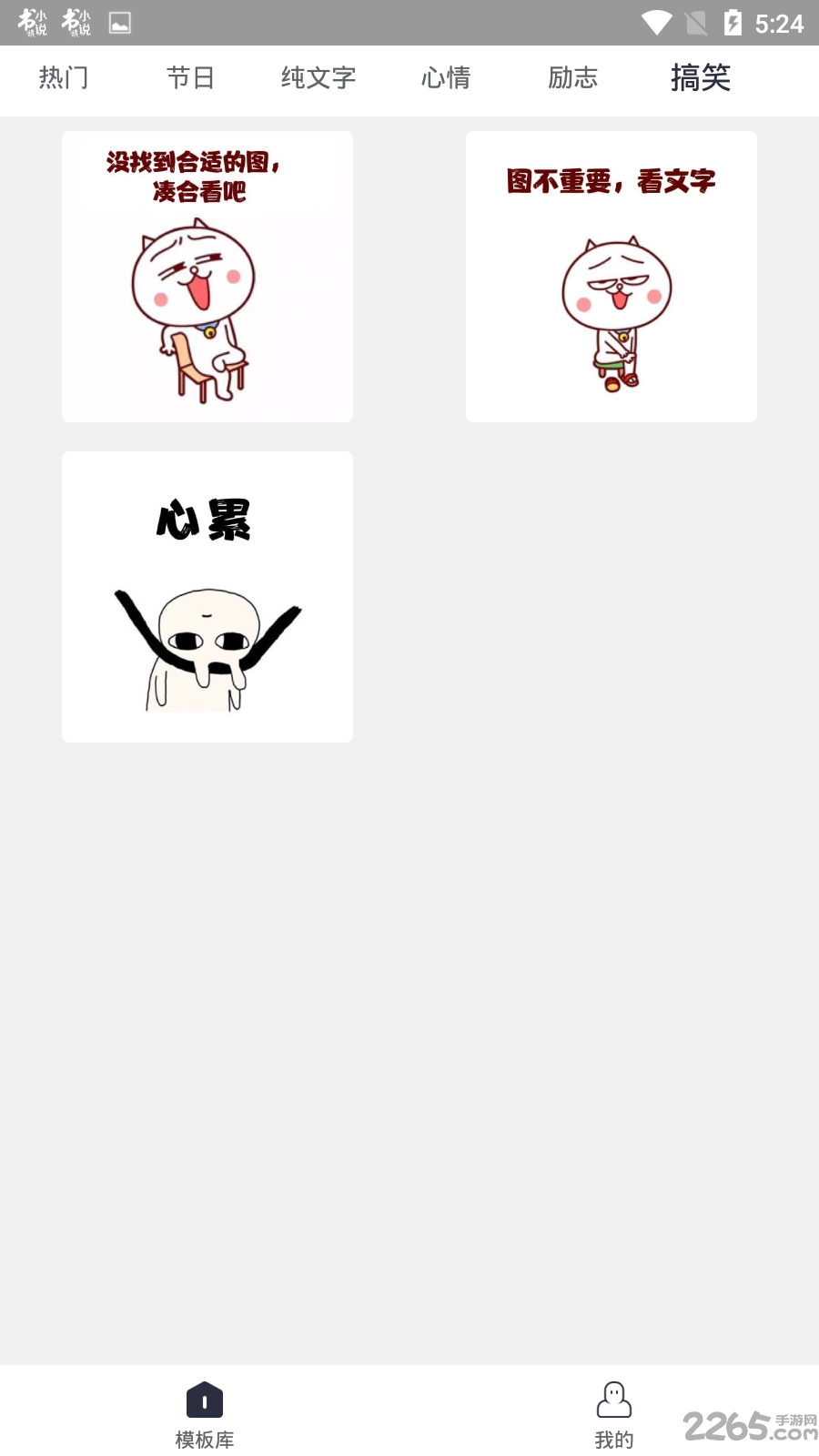Tap the first 小说 notification icon

pos(32,22)
